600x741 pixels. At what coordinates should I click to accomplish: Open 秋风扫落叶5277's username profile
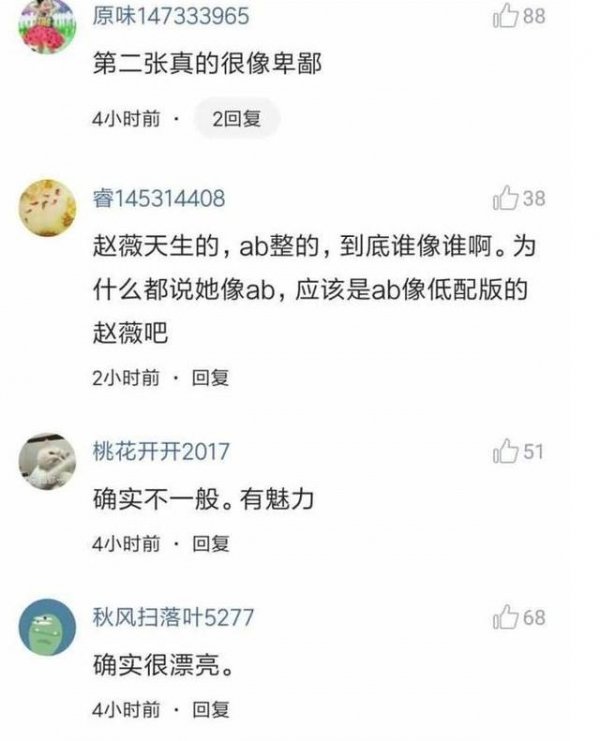173,617
